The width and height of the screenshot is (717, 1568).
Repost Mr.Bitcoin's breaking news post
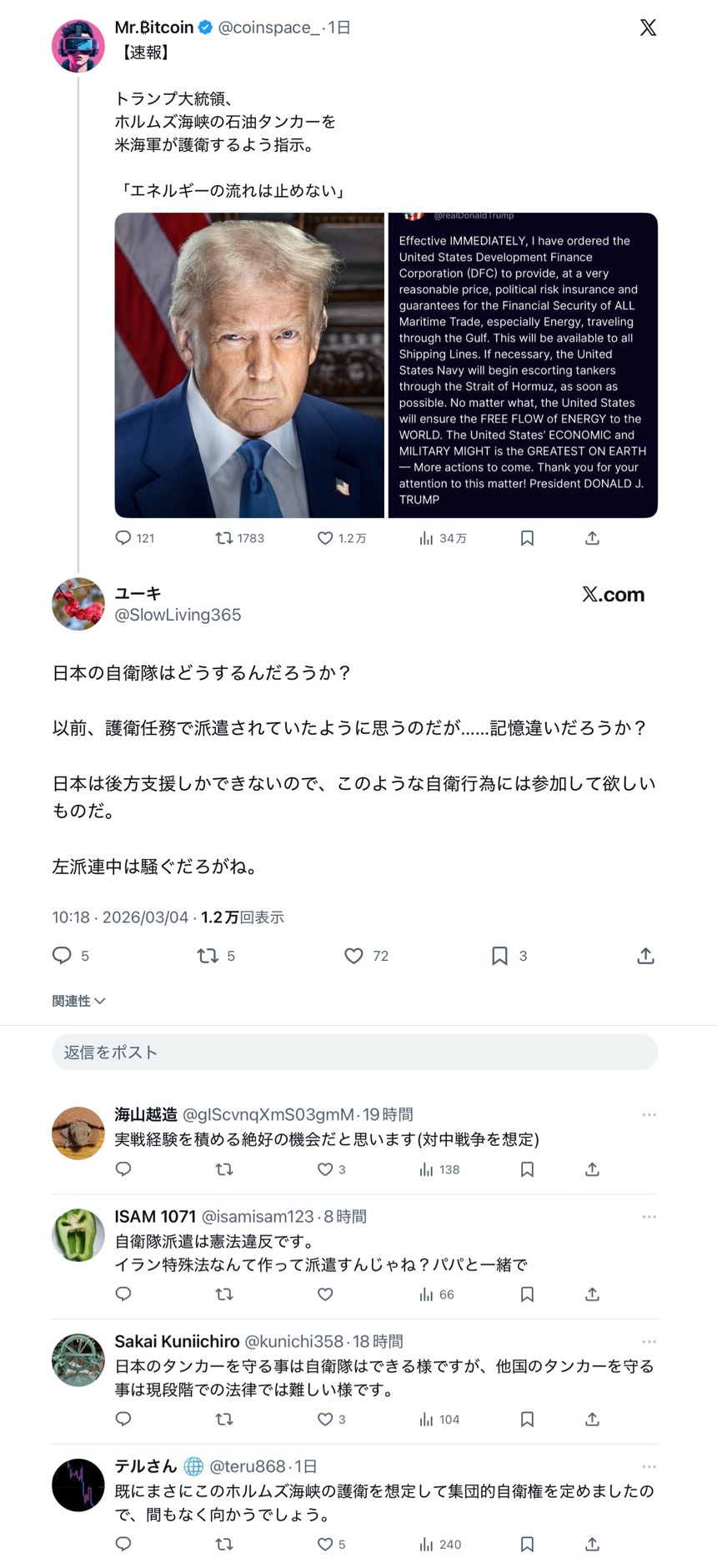(224, 538)
